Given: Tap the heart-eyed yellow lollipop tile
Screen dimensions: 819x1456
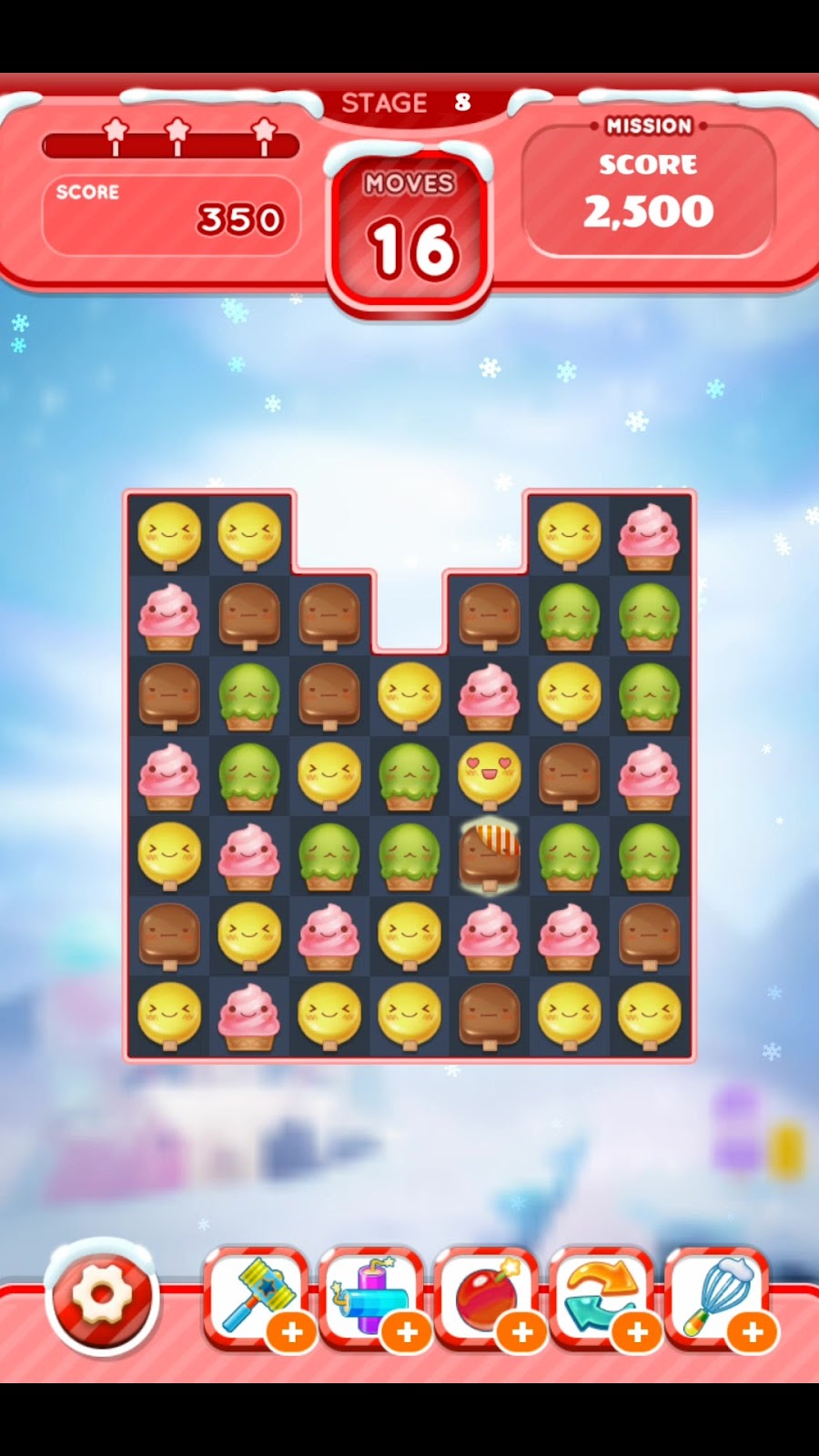Looking at the screenshot, I should click(490, 773).
